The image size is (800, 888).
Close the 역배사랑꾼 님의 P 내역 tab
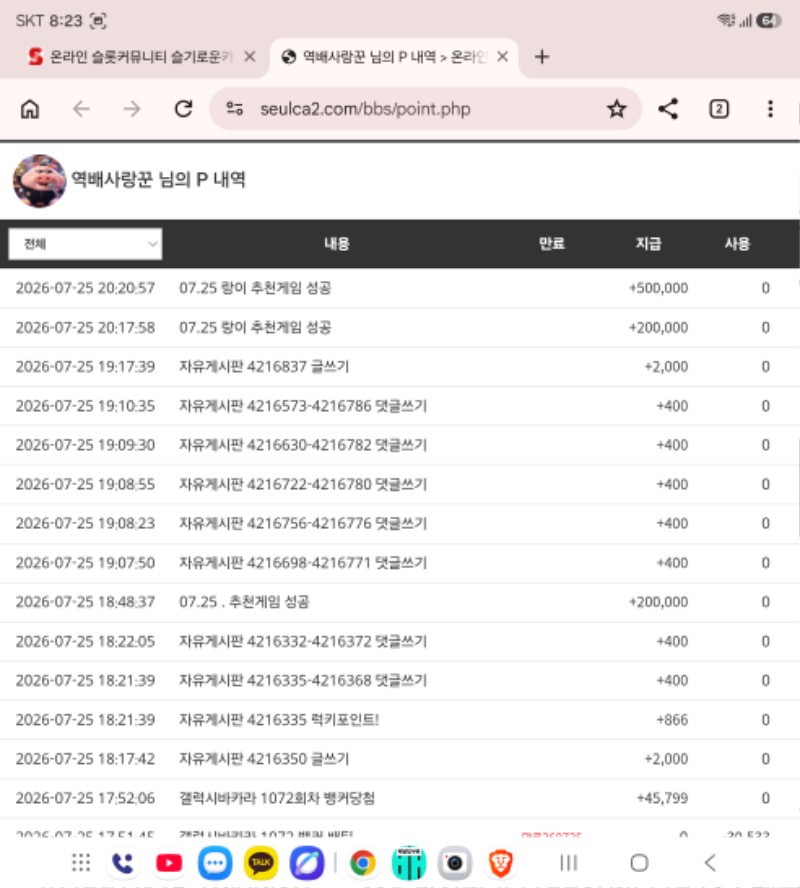pos(502,57)
